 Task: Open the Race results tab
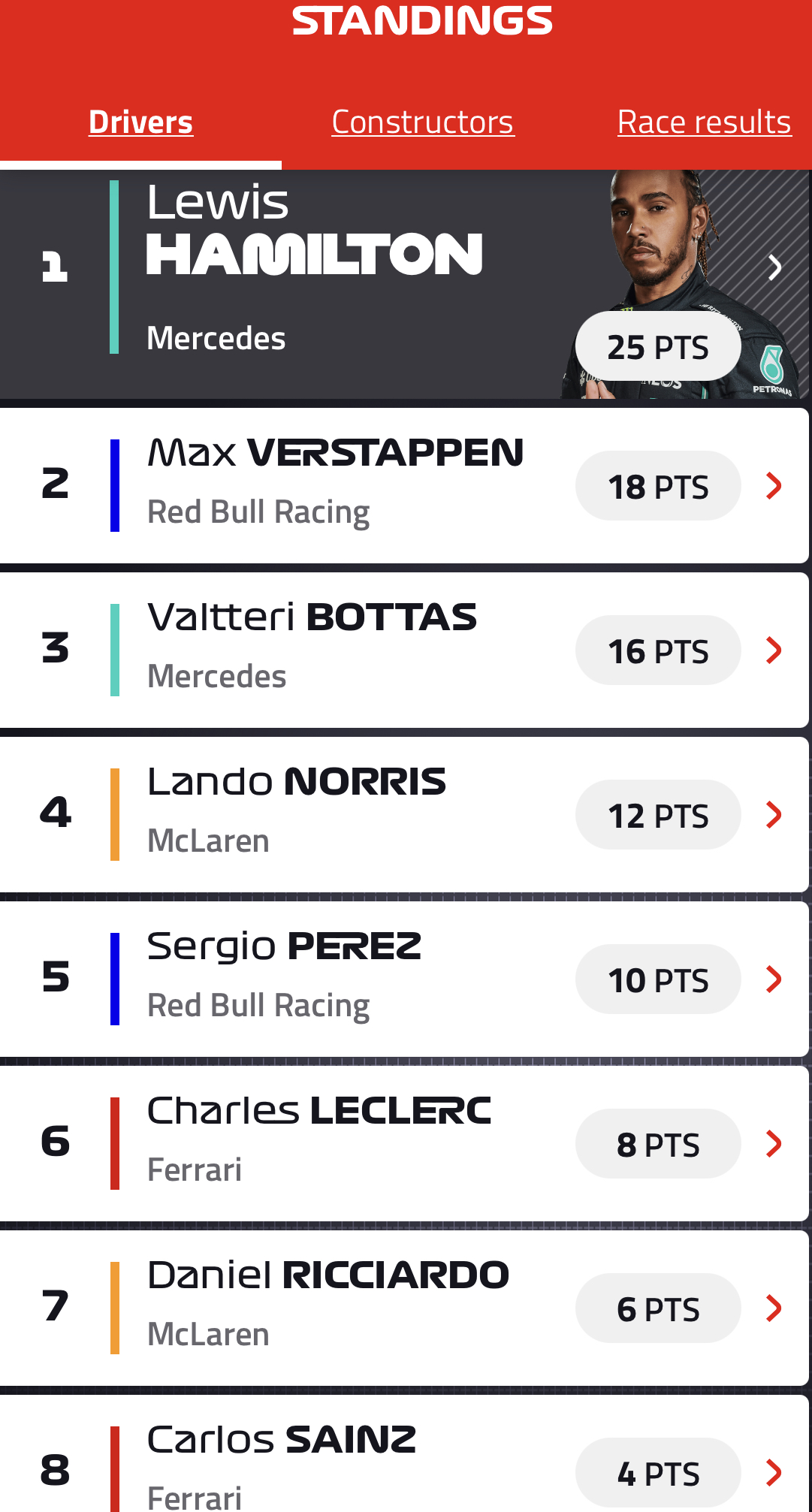tap(704, 122)
